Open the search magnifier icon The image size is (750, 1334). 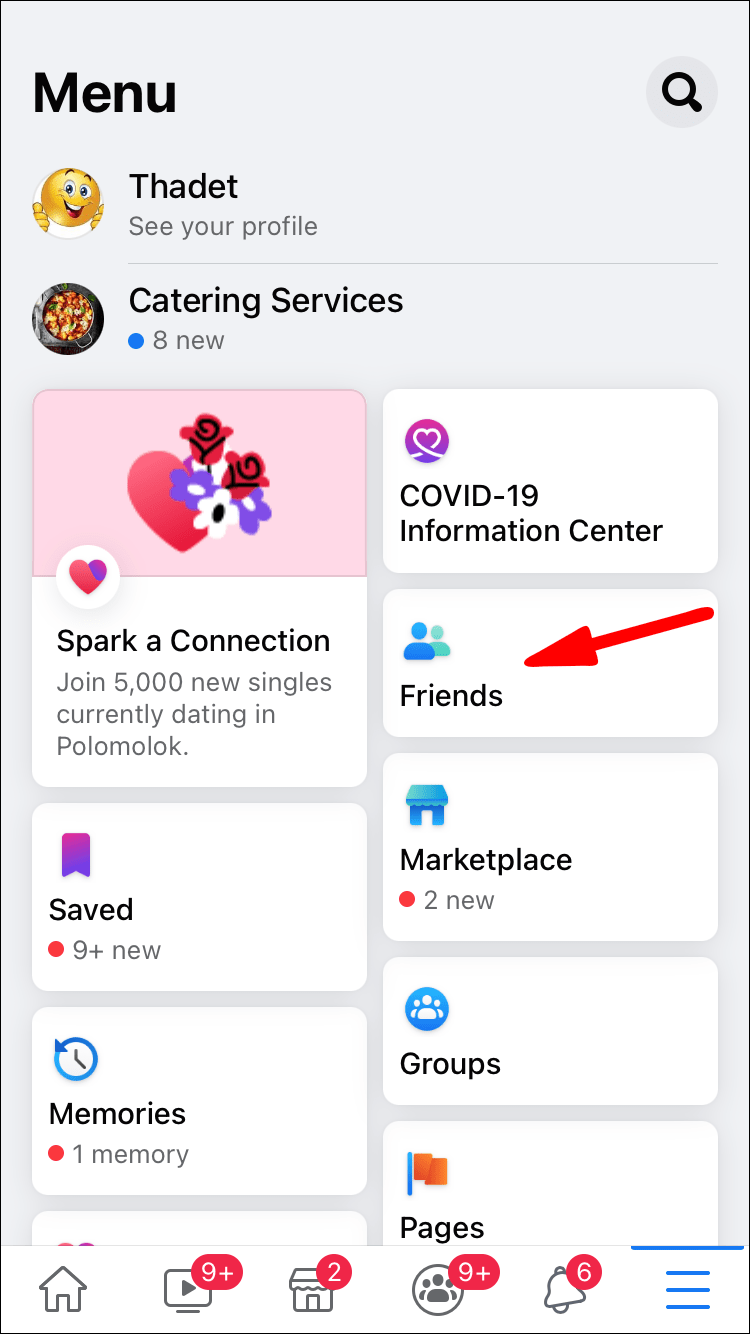(x=682, y=93)
